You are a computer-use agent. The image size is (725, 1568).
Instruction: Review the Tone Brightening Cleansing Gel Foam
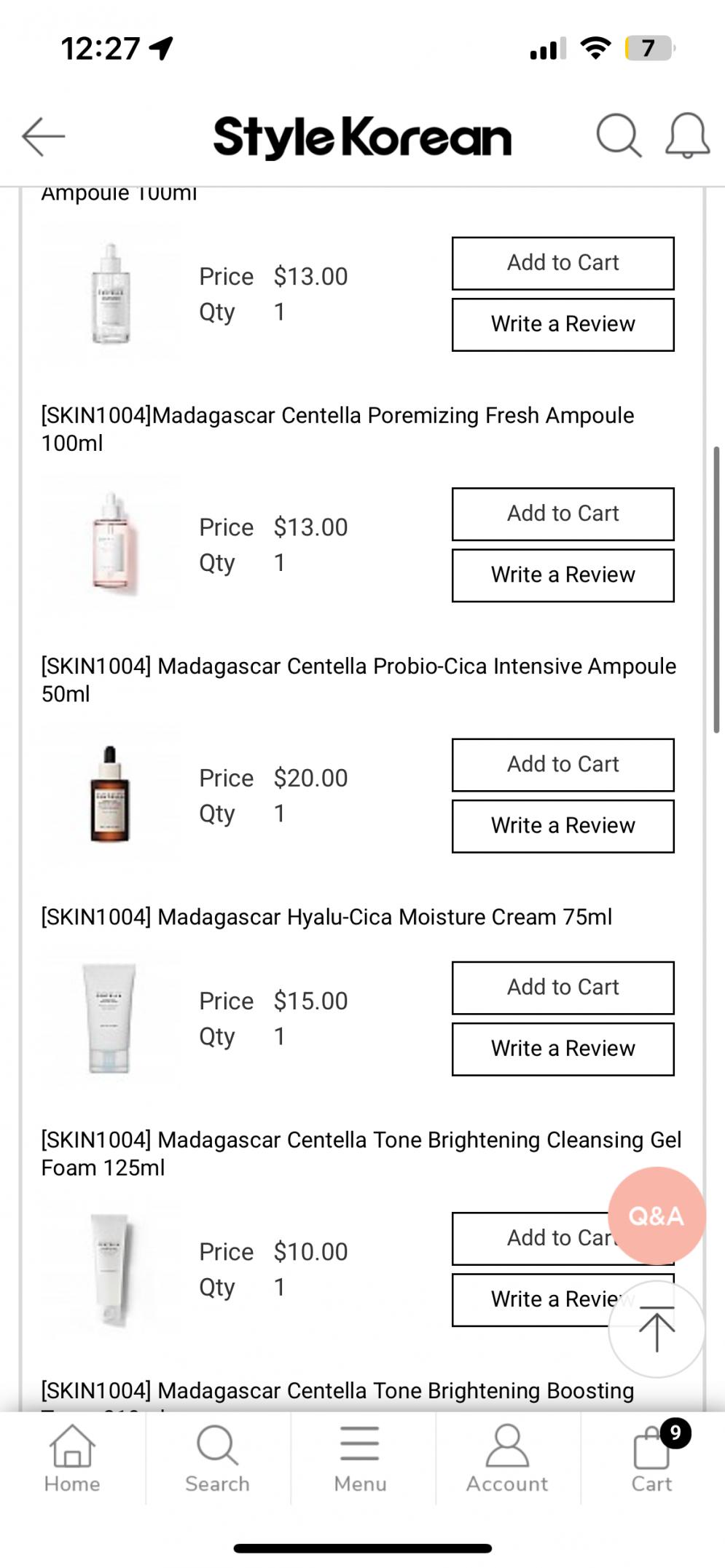point(532,1299)
